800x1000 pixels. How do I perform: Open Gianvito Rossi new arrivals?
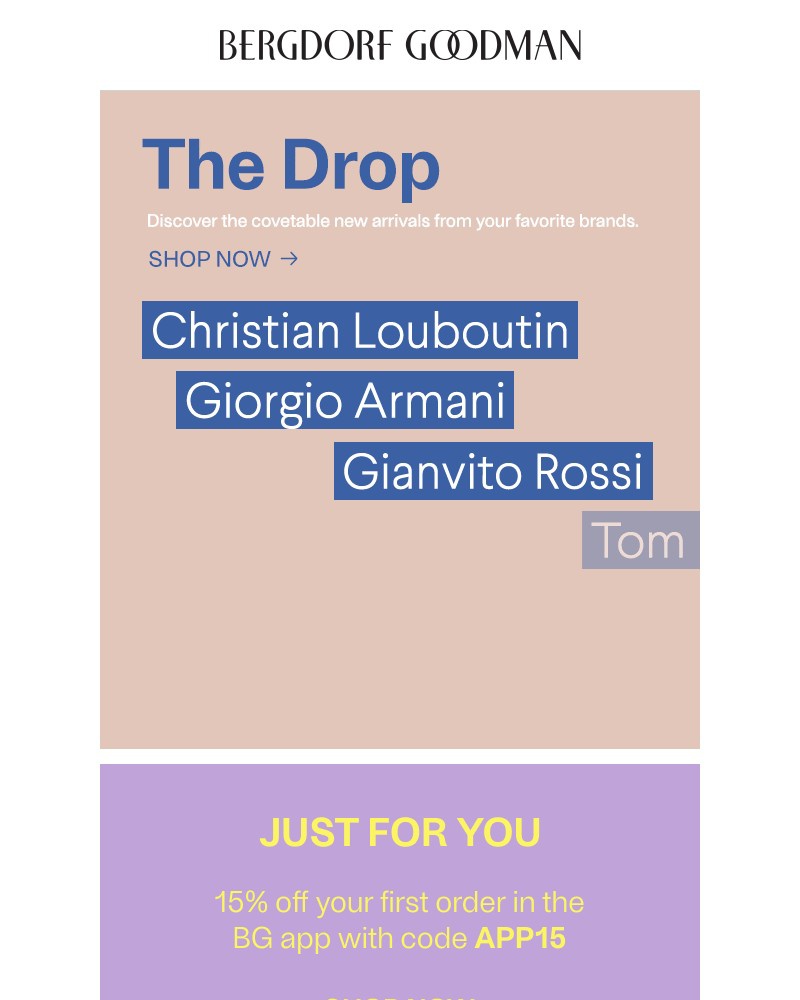493,471
